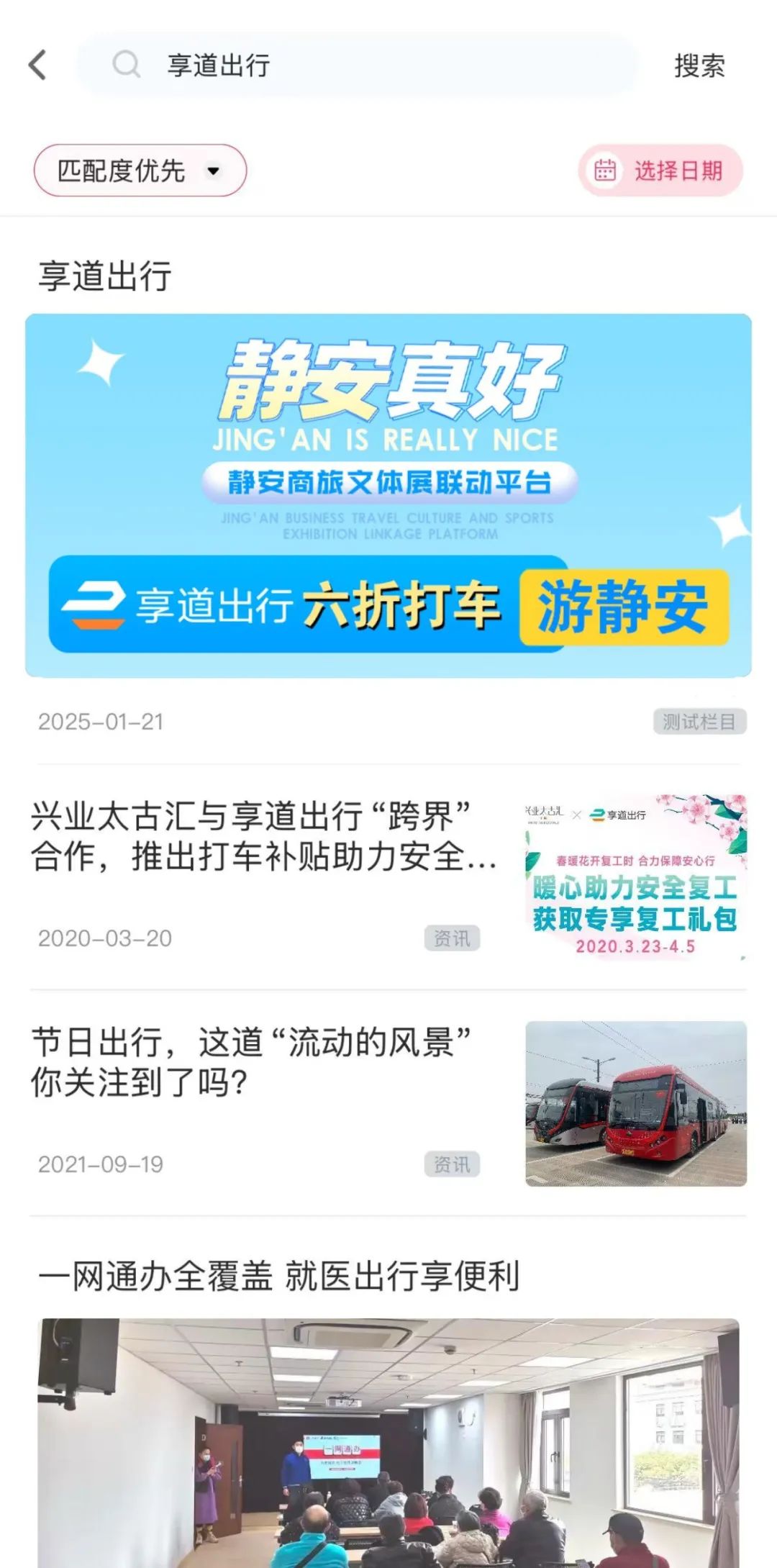The image size is (777, 1568).
Task: Tap the 搜索 button
Action: 699,66
